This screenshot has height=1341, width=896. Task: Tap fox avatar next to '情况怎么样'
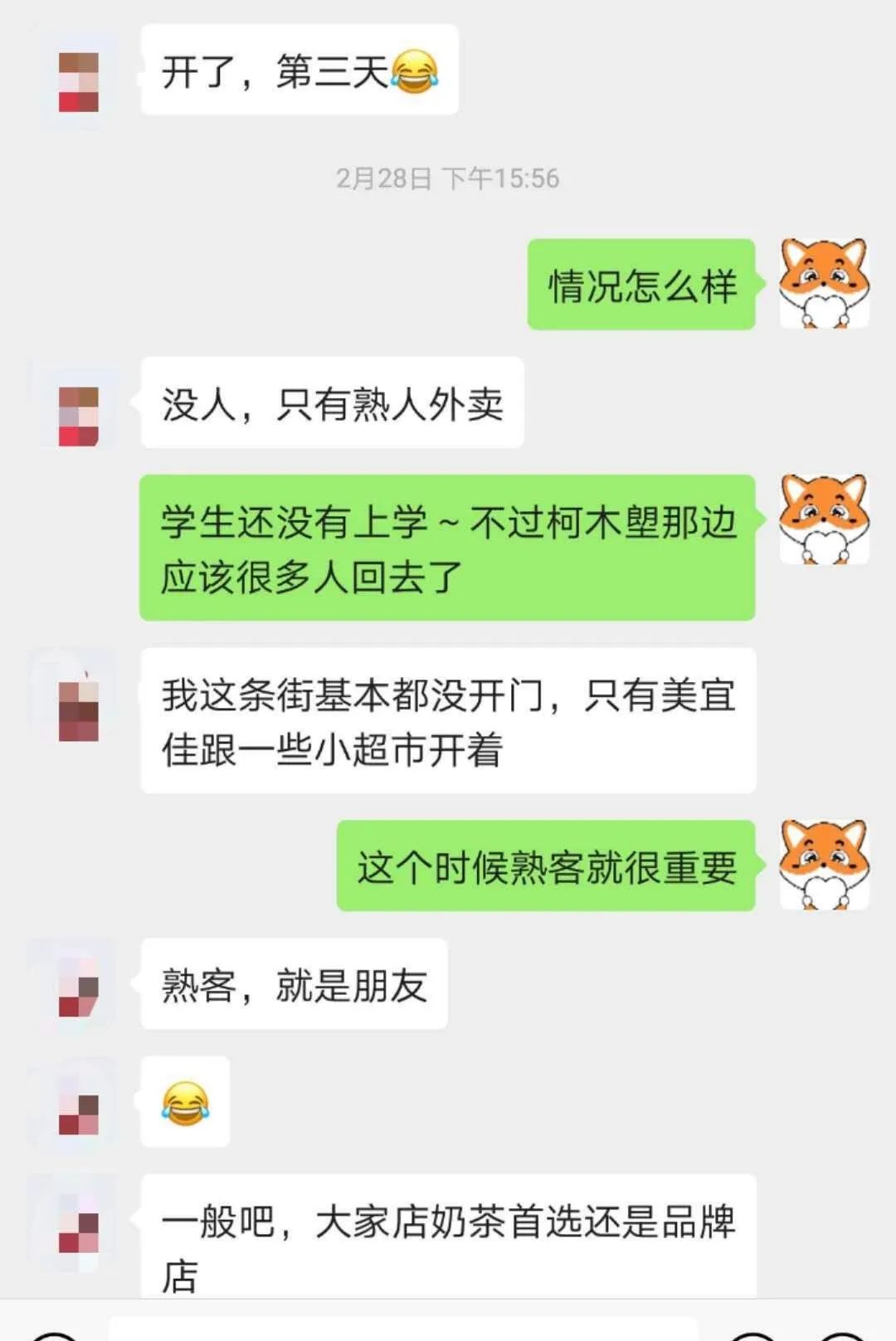823,284
